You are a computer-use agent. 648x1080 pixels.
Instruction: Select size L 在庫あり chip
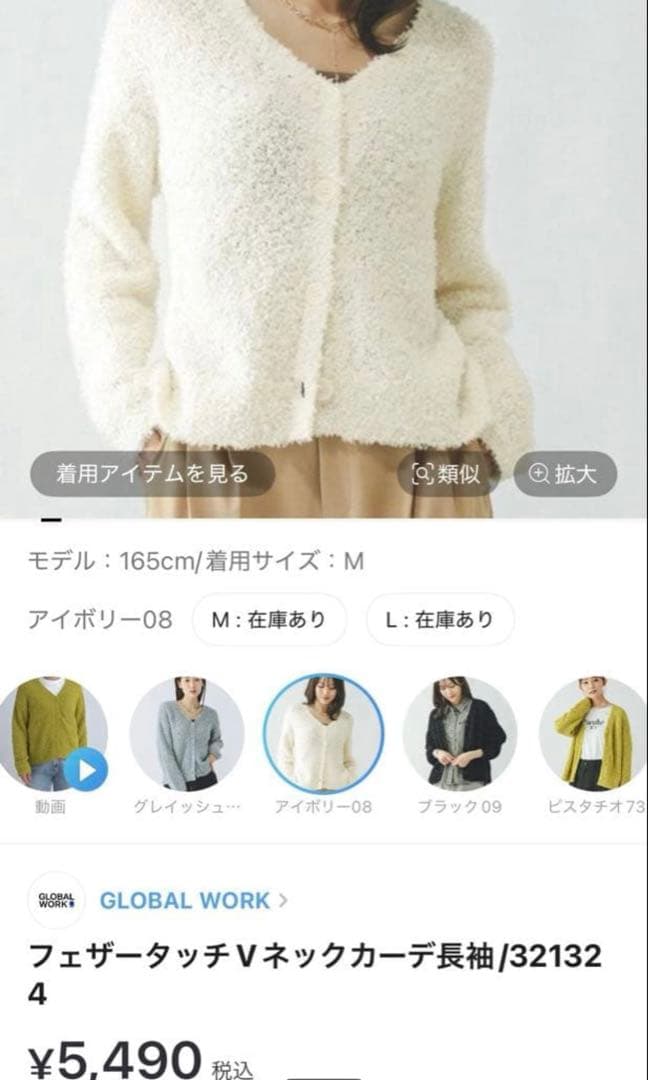440,619
